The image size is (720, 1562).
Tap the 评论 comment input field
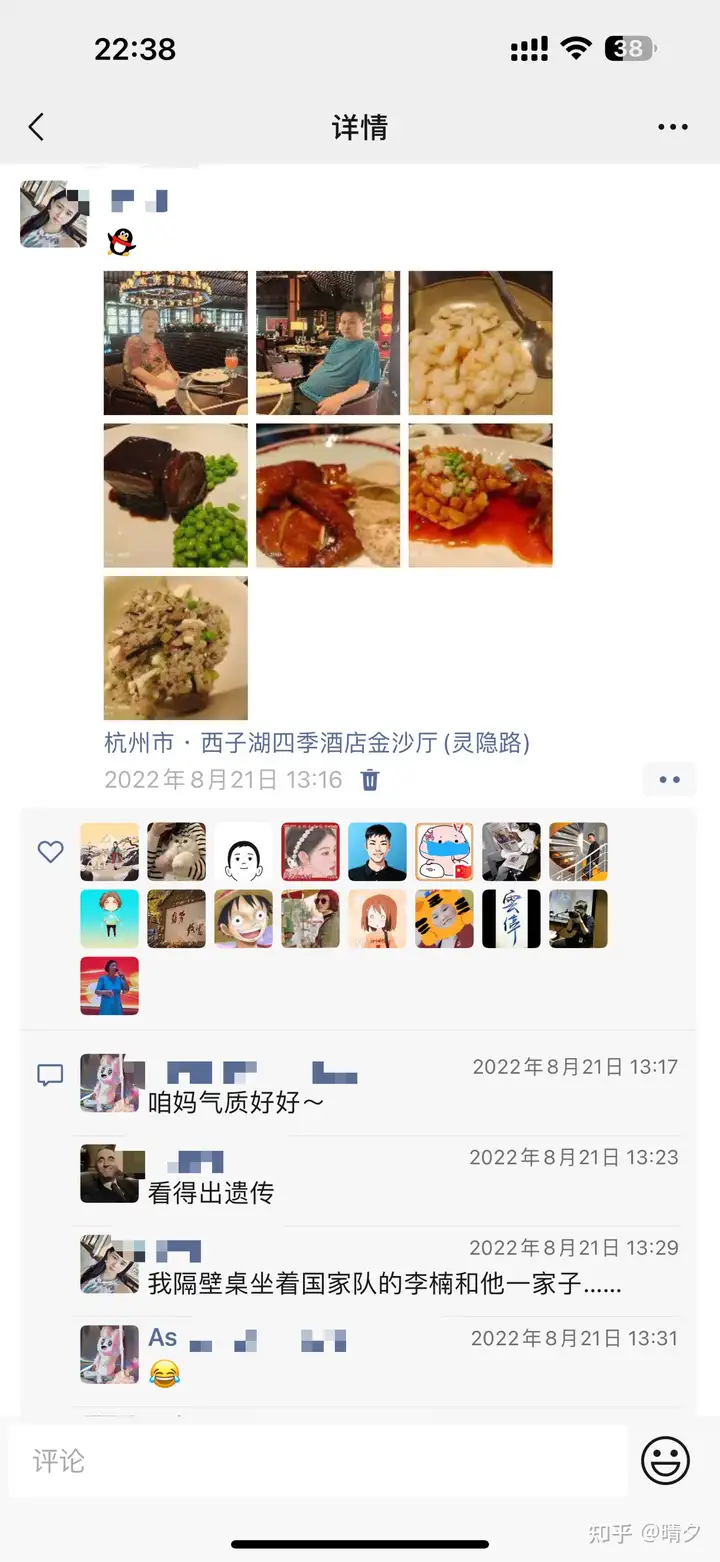[318, 1461]
